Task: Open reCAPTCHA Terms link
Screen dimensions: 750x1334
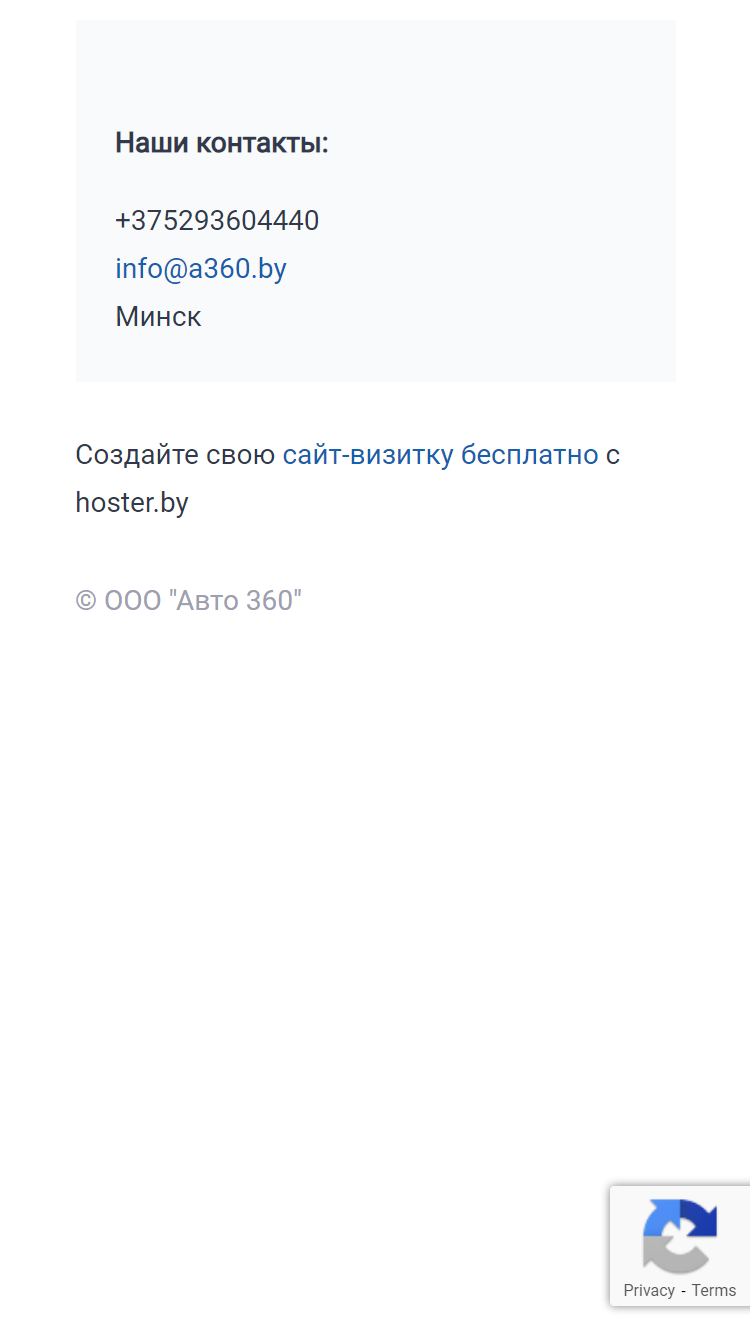Action: 714,1290
